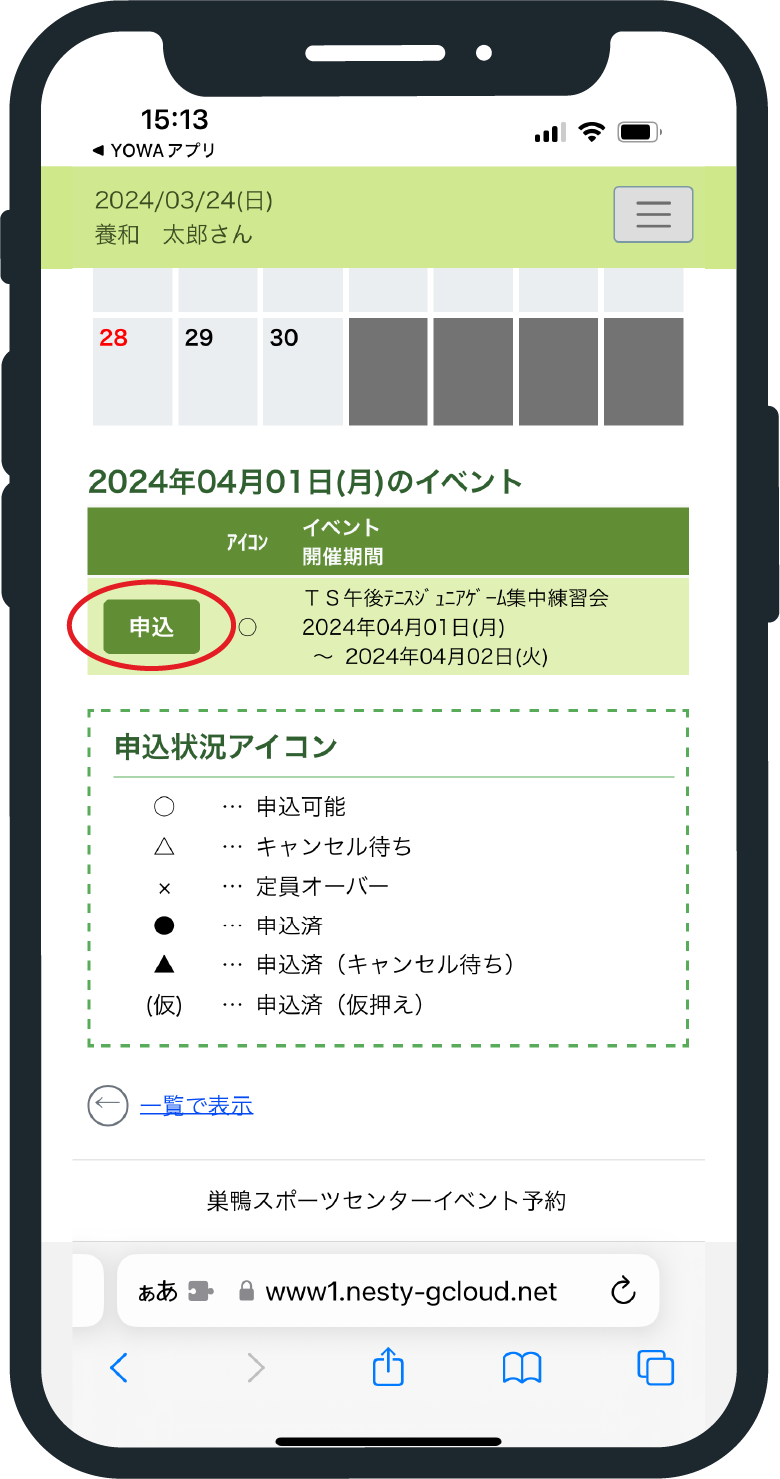Reload the page
The height and width of the screenshot is (1479, 780).
623,1291
